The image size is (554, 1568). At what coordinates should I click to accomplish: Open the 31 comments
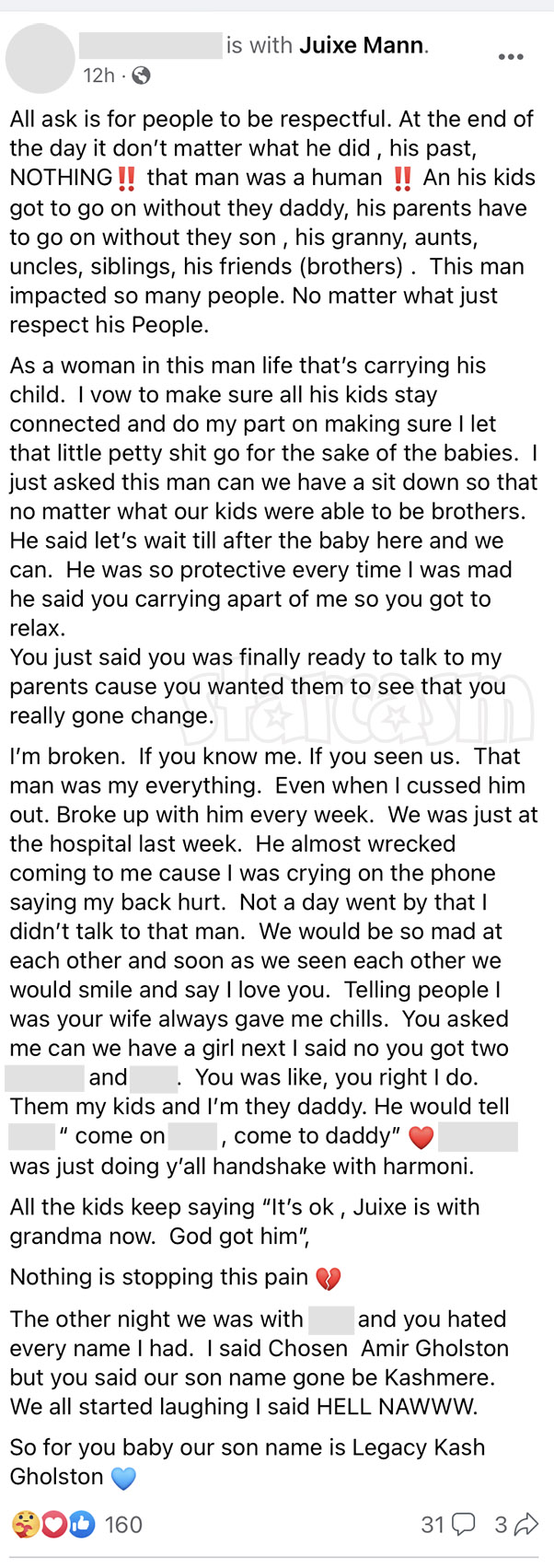coord(447,1524)
